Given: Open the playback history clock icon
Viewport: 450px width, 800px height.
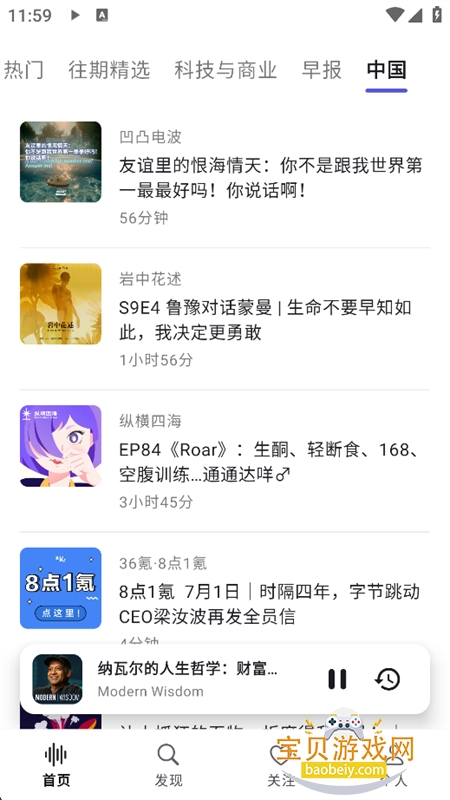Looking at the screenshot, I should [387, 679].
